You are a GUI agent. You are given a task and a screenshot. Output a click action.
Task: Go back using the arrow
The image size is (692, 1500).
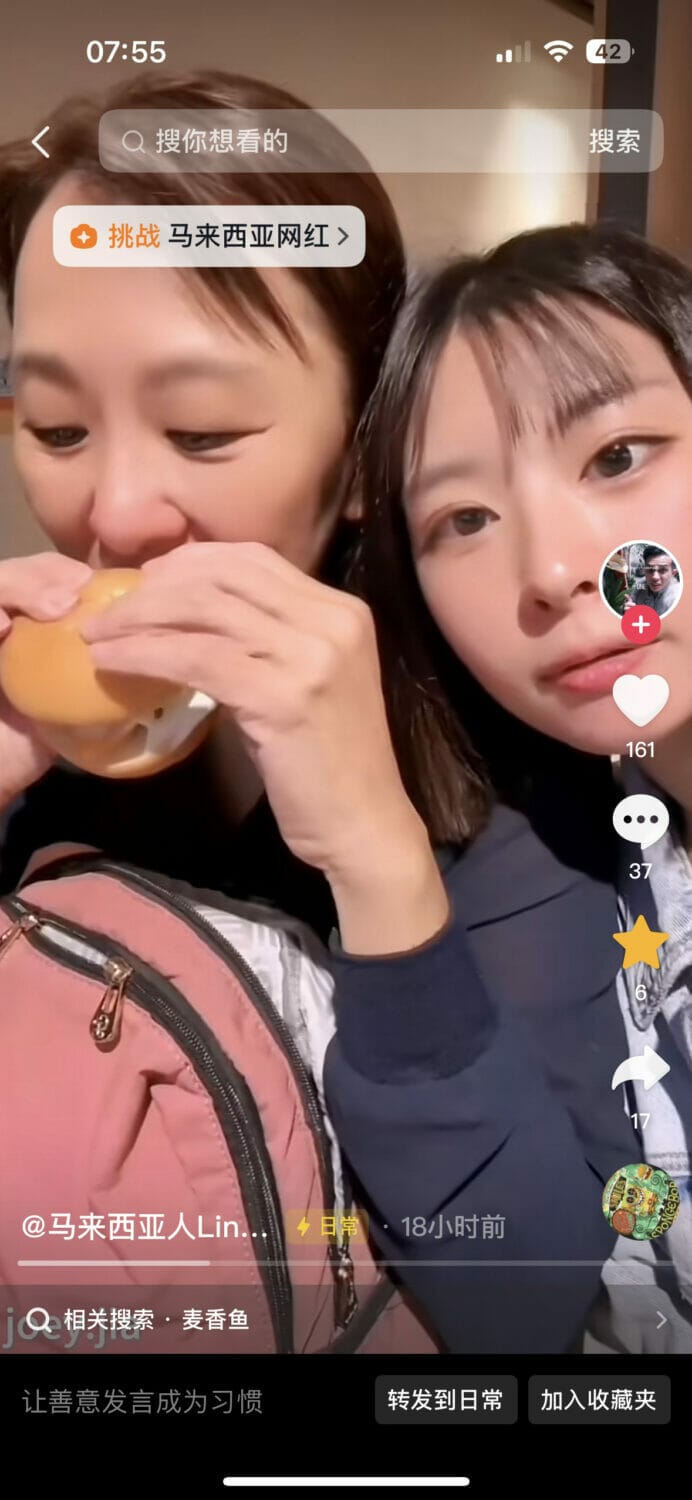click(40, 142)
